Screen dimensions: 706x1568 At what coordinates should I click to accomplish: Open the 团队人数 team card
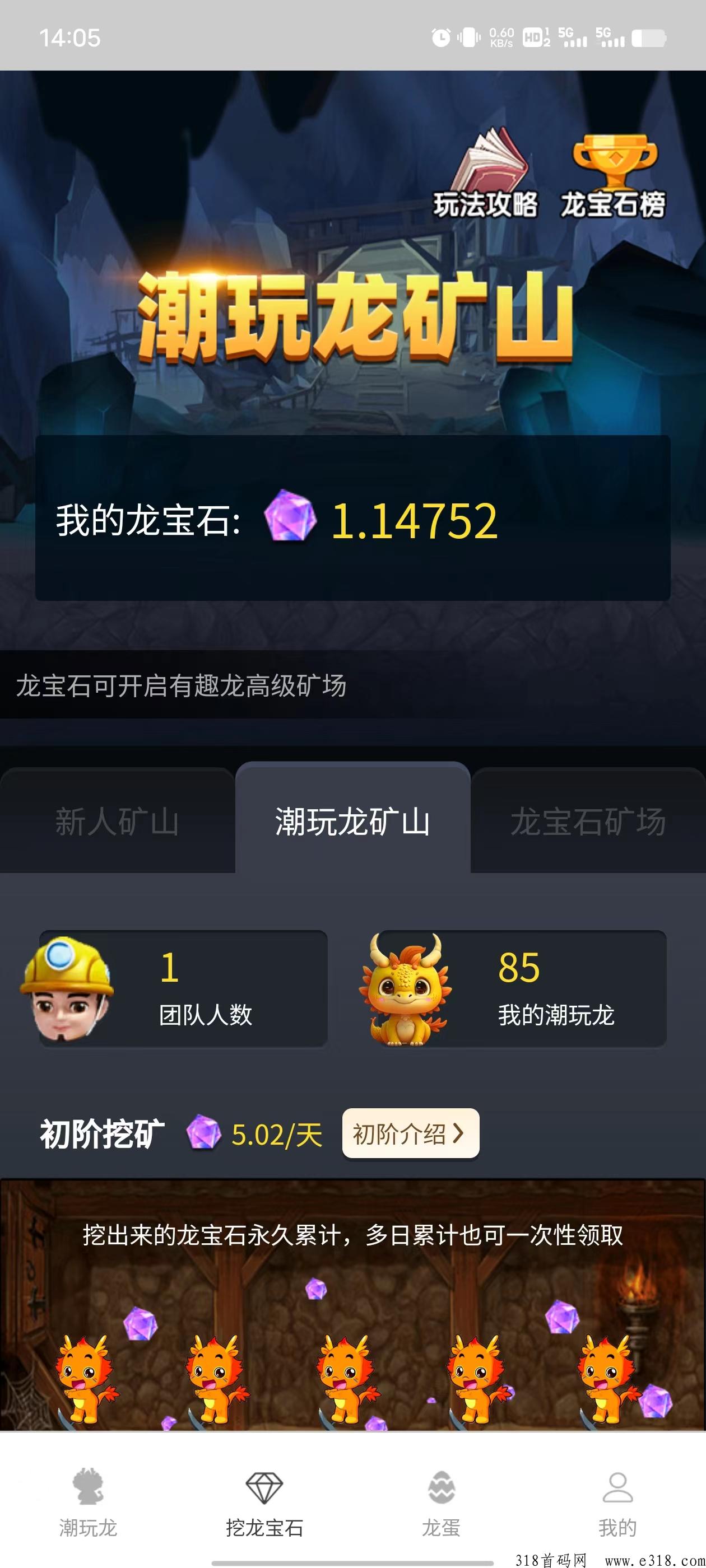183,988
